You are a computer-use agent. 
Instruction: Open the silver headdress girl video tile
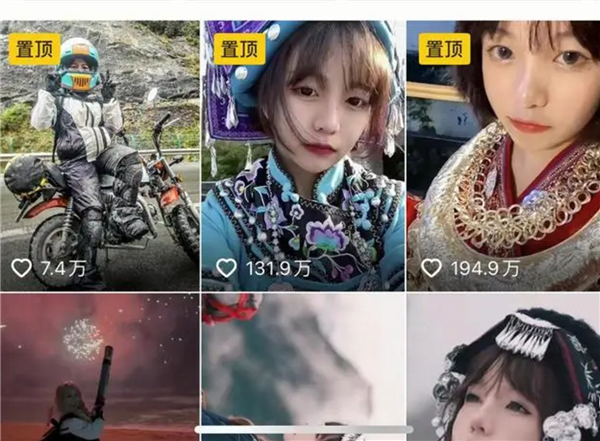(503, 367)
